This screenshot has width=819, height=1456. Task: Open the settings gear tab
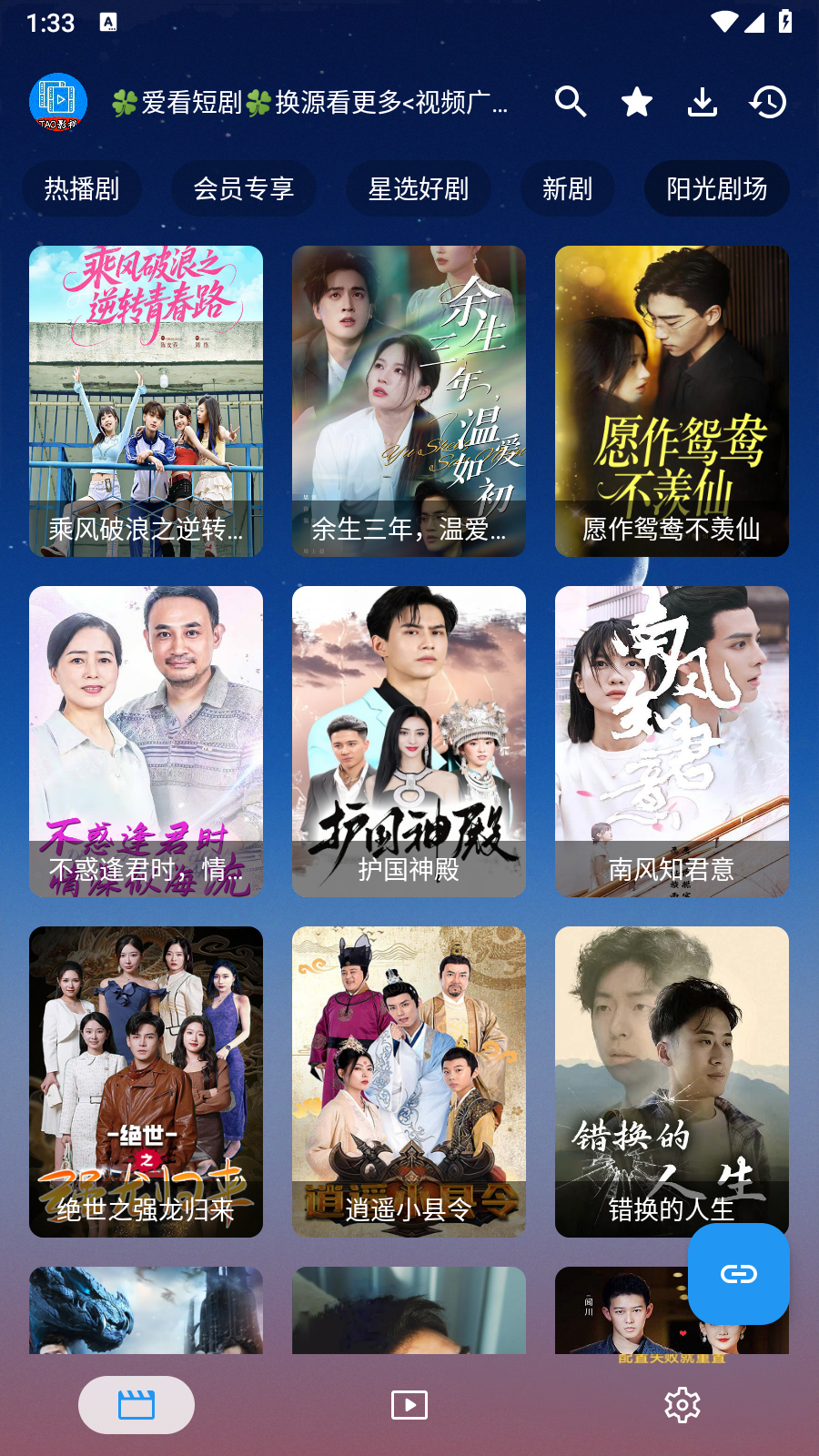pos(682,1405)
